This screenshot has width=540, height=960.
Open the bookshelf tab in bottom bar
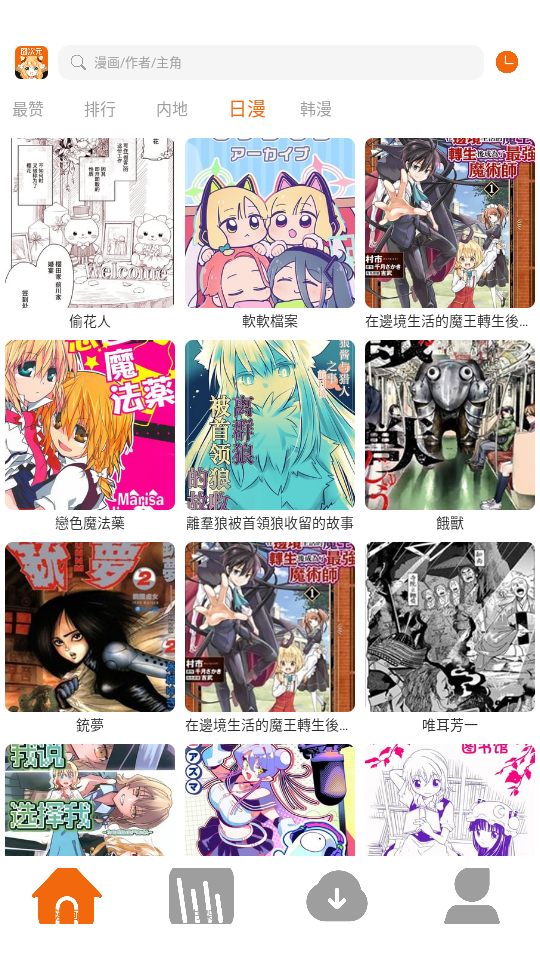[x=201, y=896]
